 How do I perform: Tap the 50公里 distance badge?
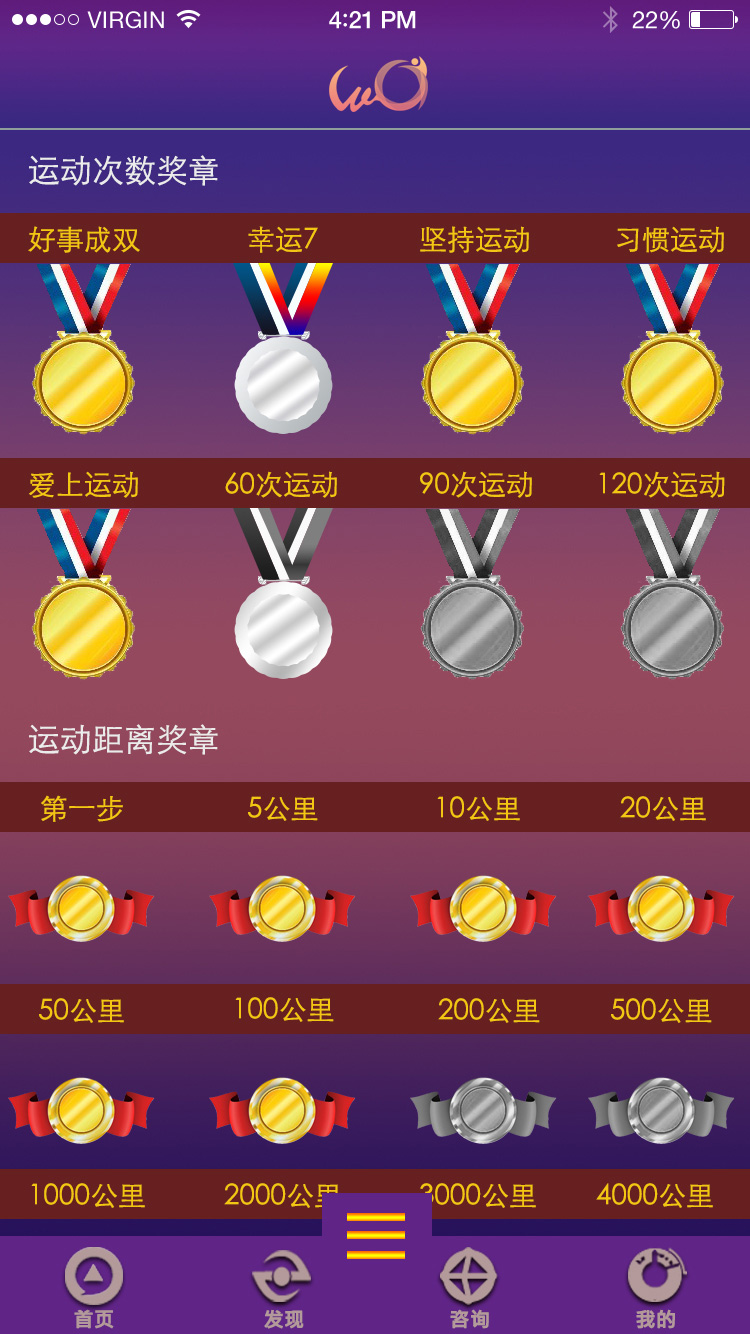81,1110
